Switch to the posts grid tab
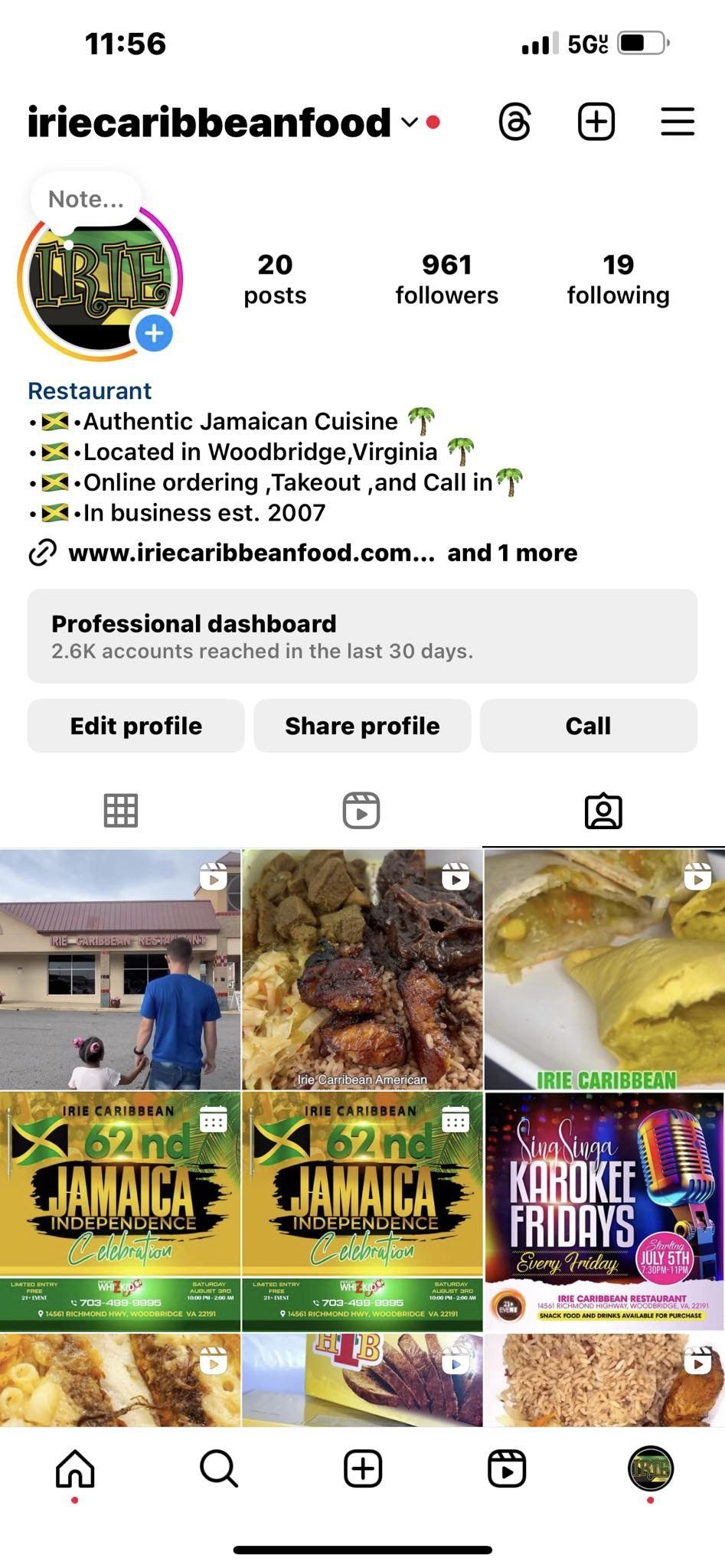 tap(121, 810)
